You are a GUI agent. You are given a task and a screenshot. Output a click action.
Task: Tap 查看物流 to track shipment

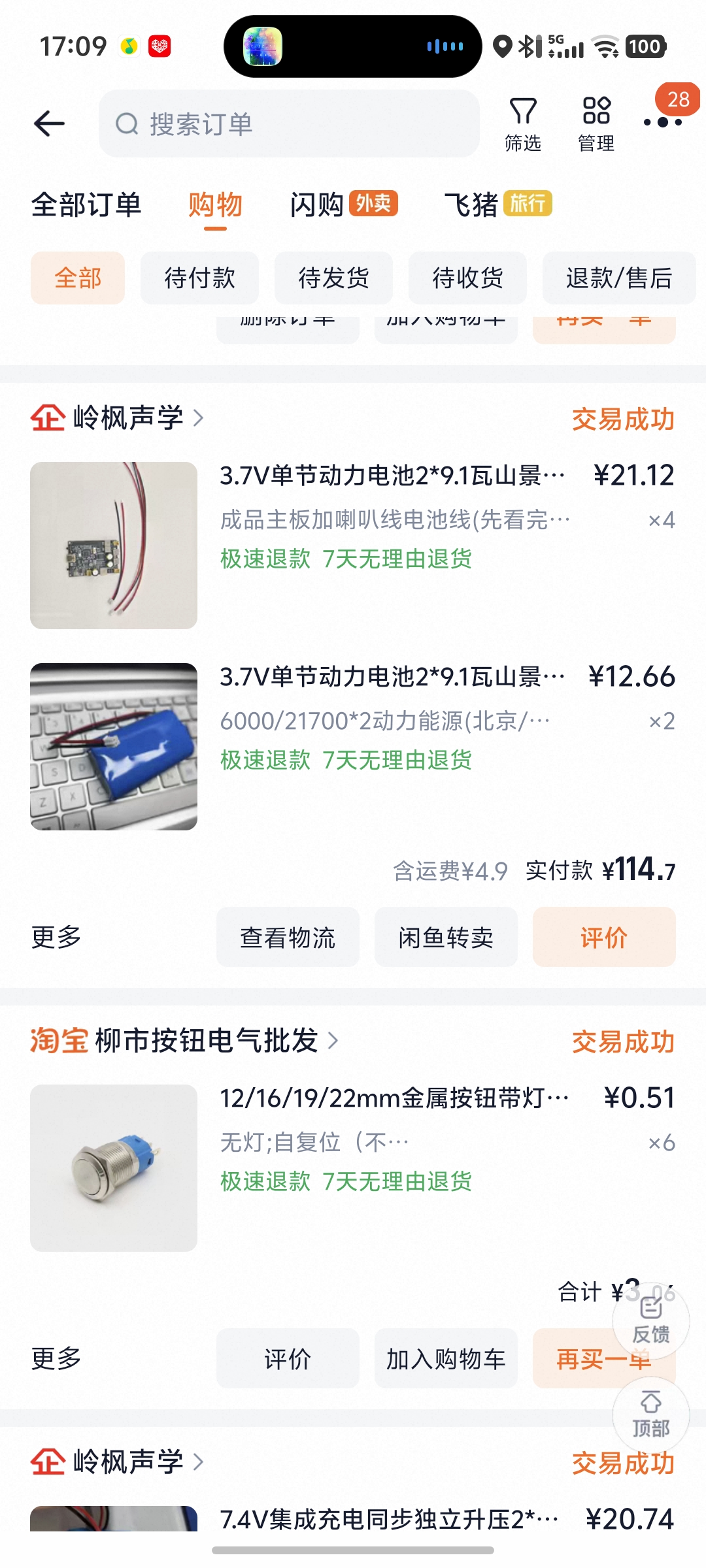[x=288, y=937]
